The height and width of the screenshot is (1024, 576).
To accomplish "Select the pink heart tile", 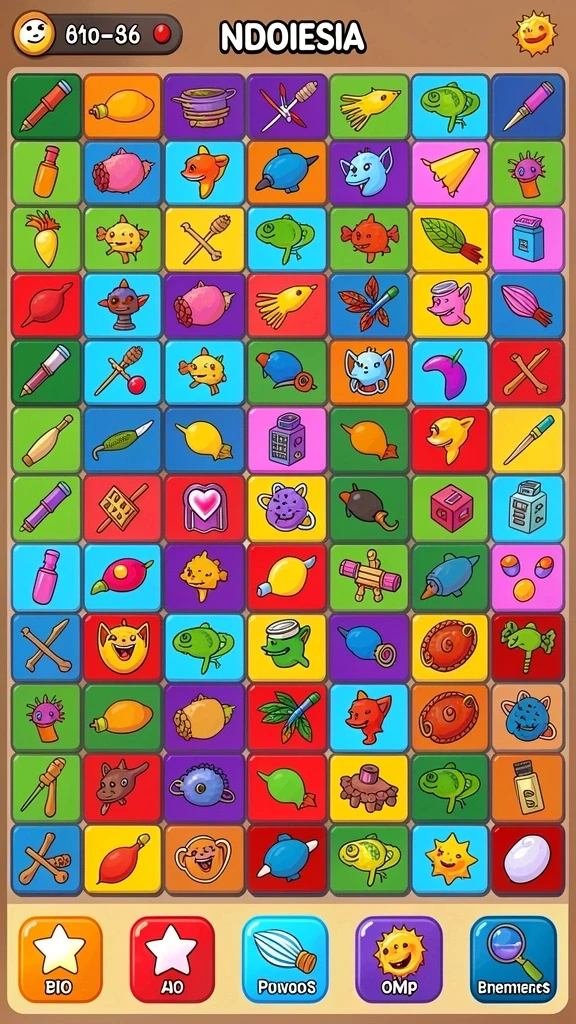I will [204, 508].
